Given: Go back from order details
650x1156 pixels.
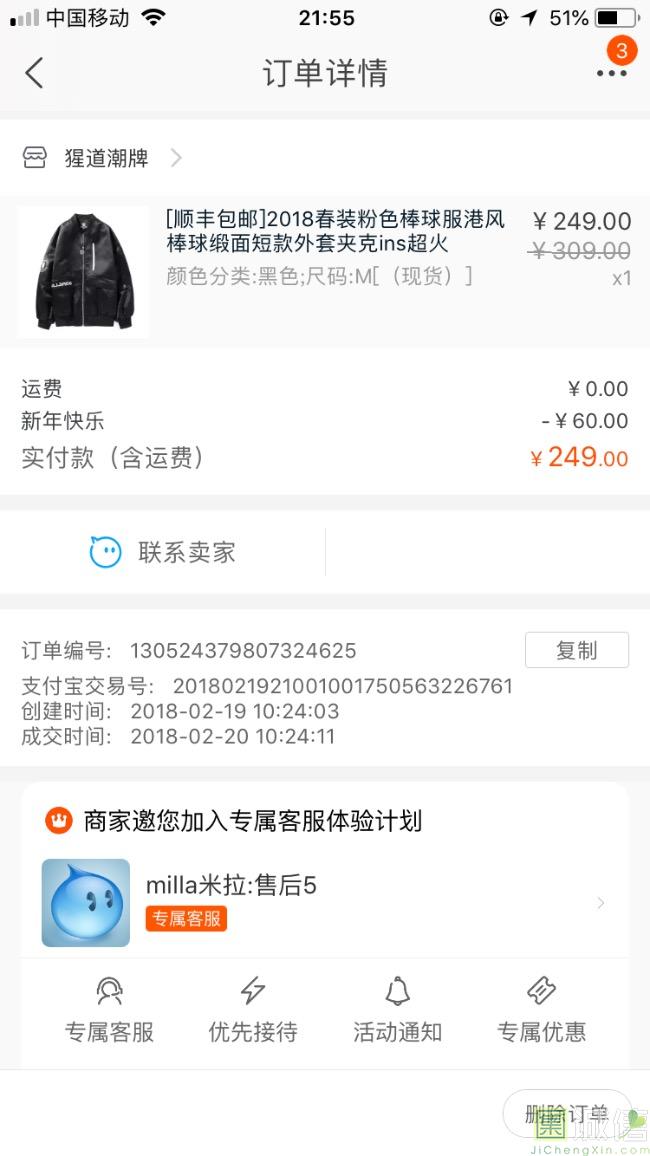Looking at the screenshot, I should coord(35,73).
